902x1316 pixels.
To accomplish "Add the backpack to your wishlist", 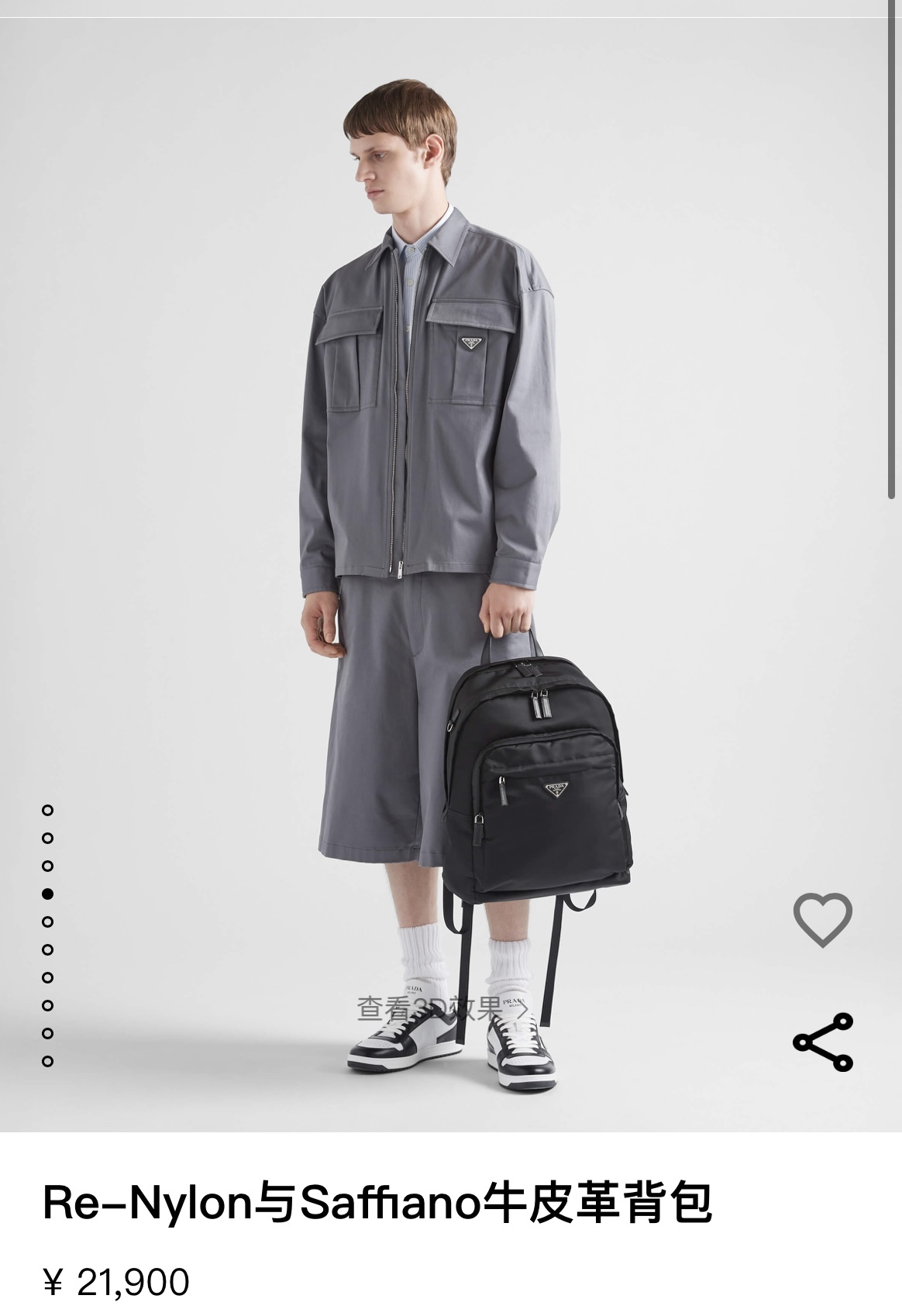I will 822,919.
